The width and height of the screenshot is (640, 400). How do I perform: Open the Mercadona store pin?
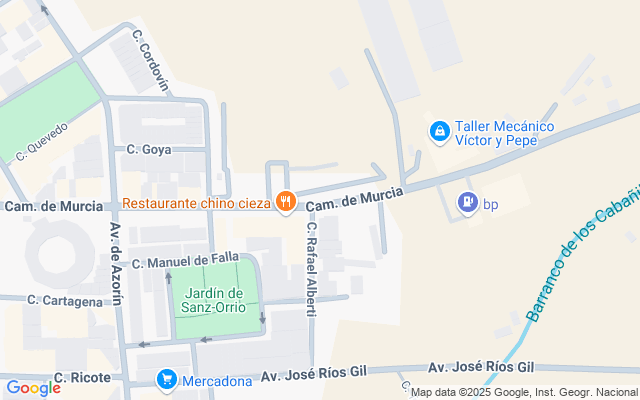pyautogui.click(x=167, y=381)
